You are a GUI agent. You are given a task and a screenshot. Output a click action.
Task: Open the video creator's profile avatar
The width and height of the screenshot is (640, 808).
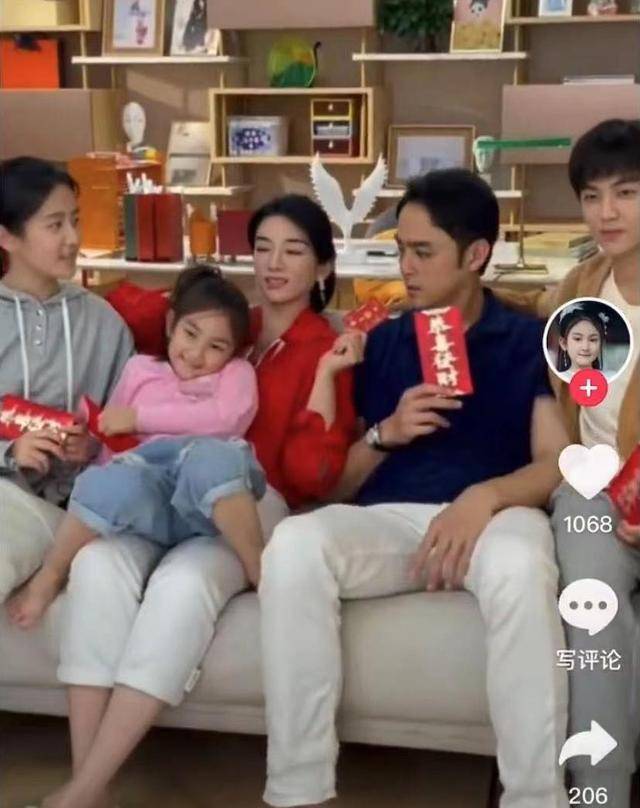pos(587,339)
